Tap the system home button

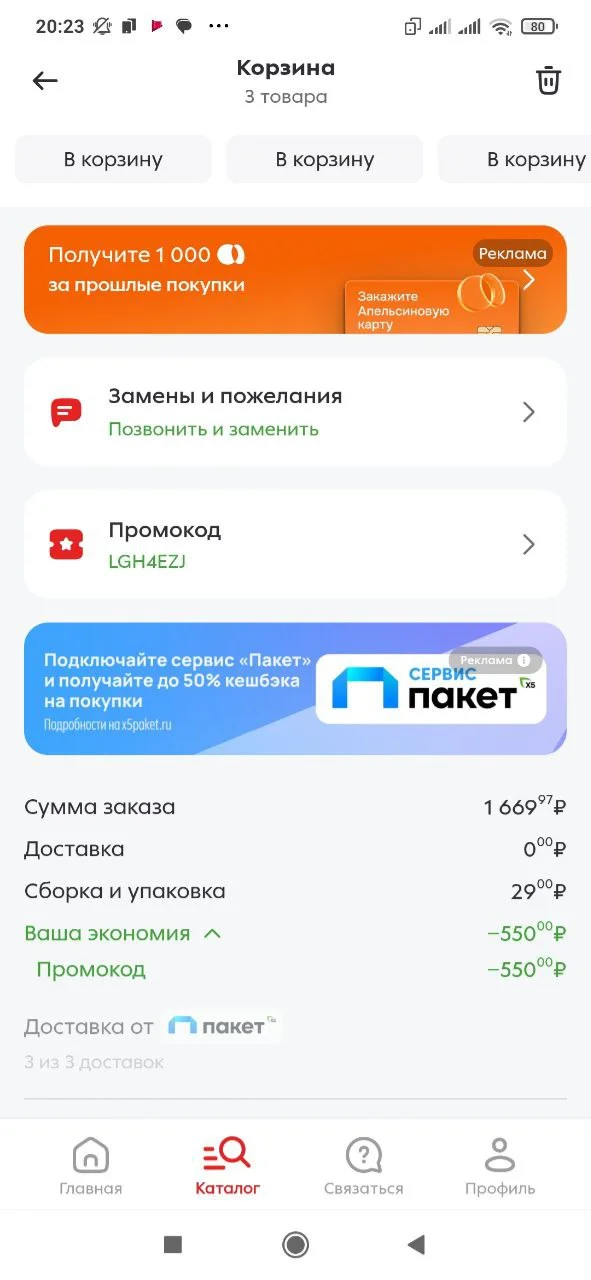pyautogui.click(x=295, y=1244)
